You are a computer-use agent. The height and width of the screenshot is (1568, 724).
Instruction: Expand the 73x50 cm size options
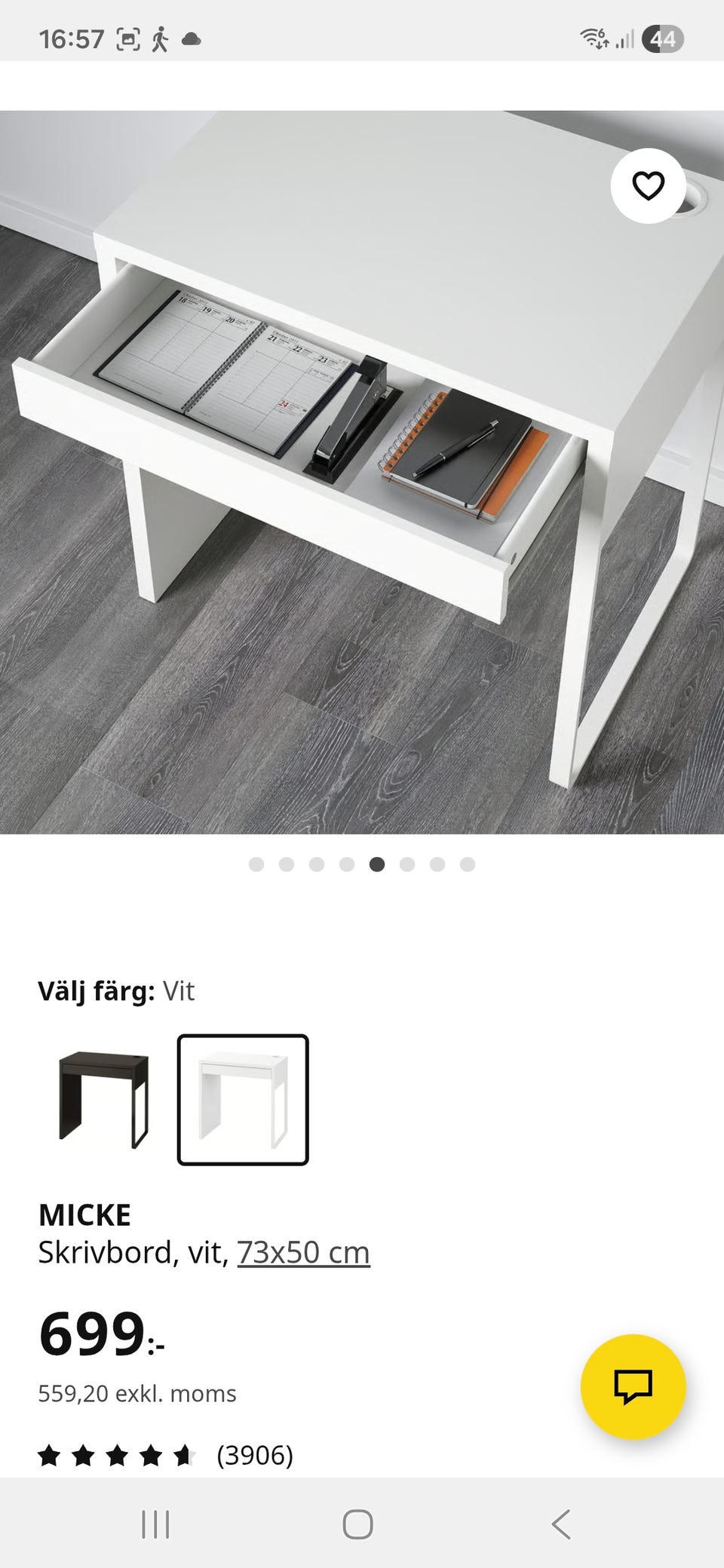click(303, 1251)
